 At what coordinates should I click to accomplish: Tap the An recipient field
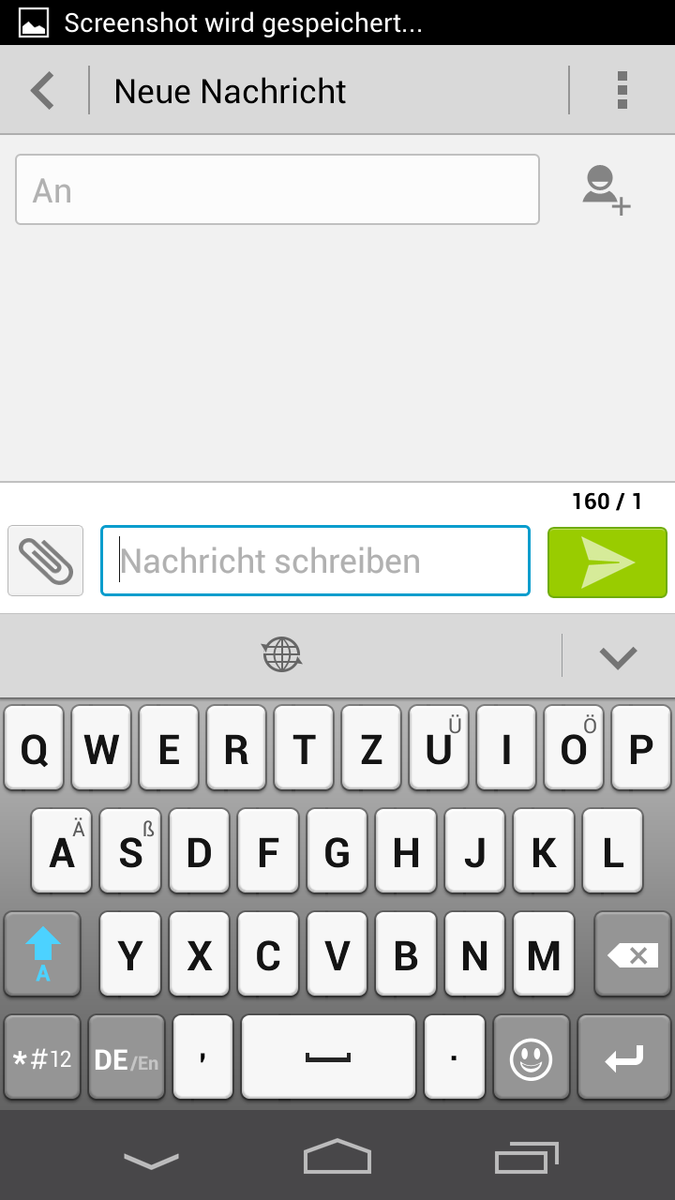pyautogui.click(x=277, y=190)
